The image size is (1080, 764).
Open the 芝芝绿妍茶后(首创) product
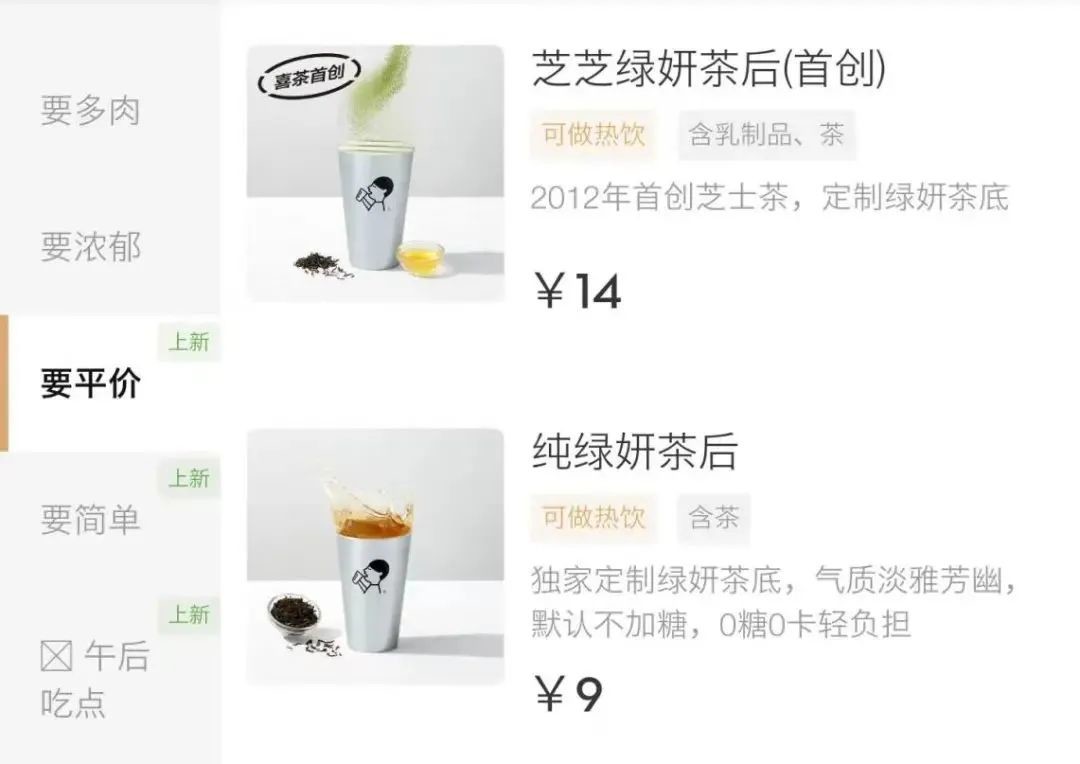(x=708, y=70)
